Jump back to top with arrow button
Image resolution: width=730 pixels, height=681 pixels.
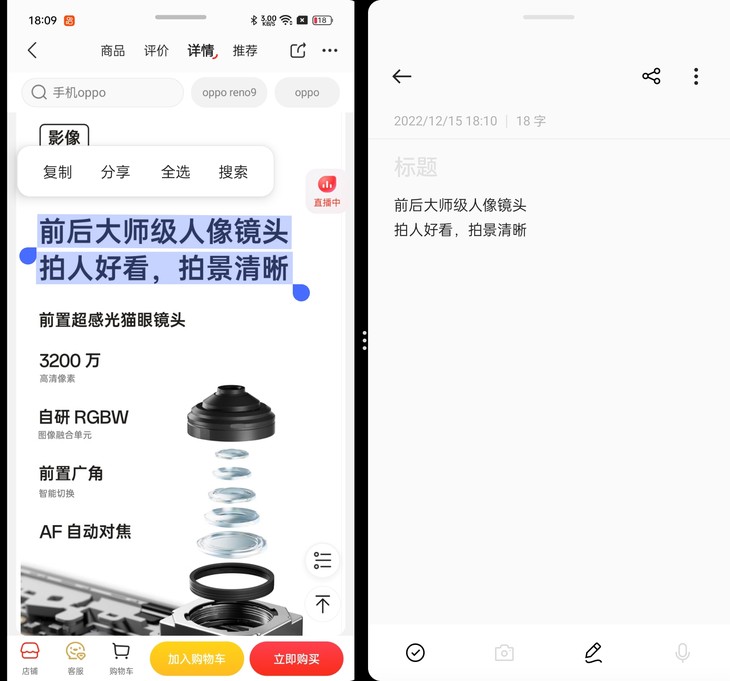click(322, 604)
